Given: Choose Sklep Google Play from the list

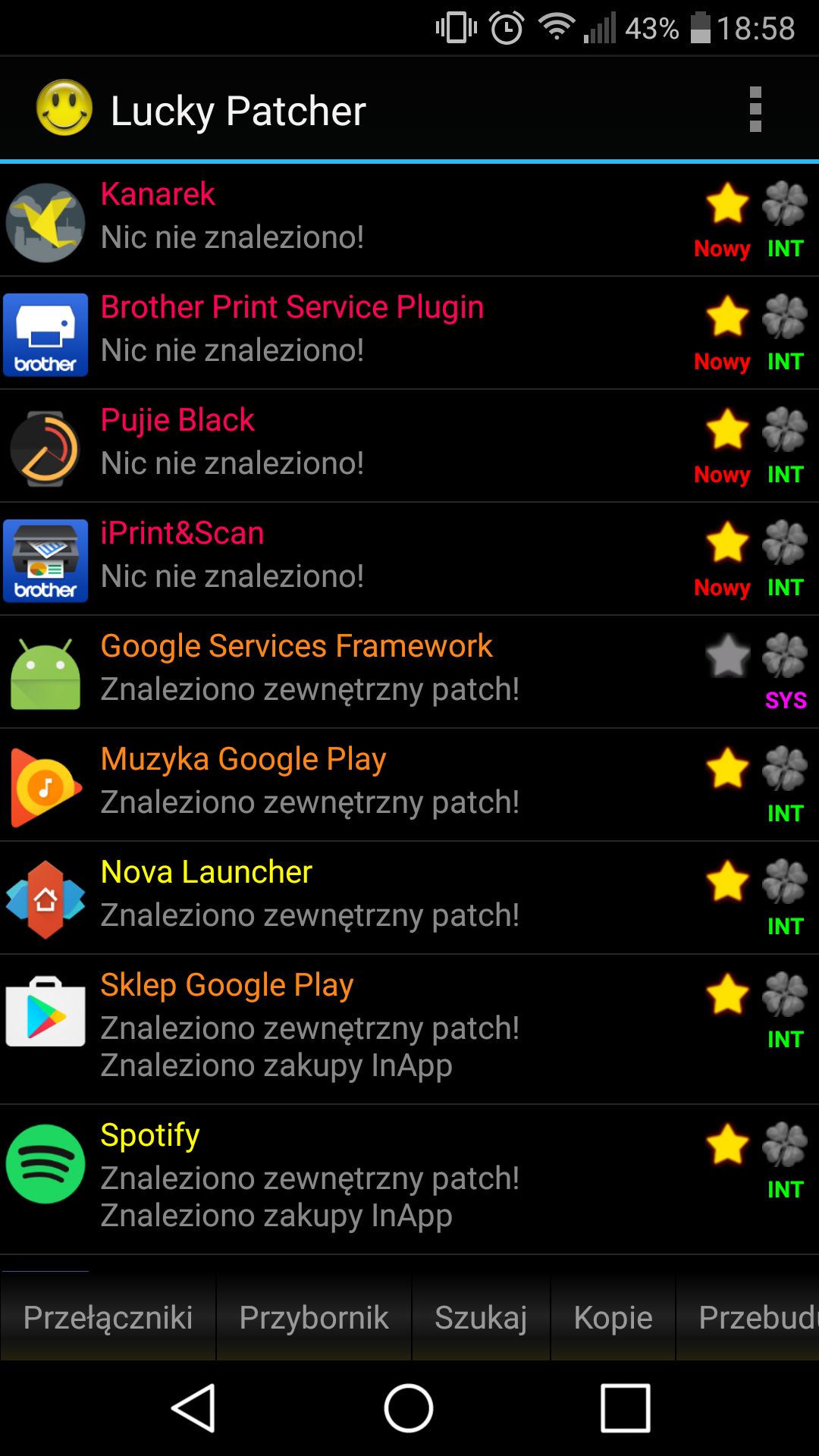Looking at the screenshot, I should tap(409, 1029).
